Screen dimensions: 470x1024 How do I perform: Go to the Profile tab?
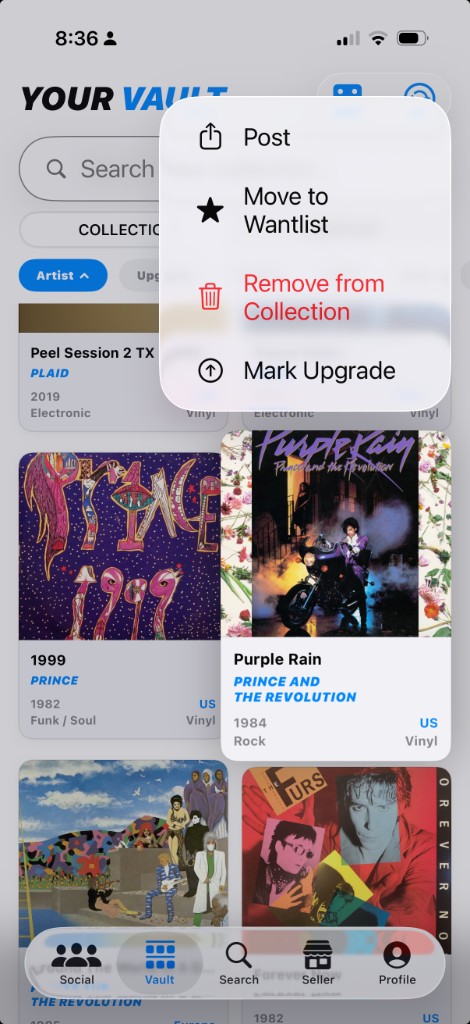tap(397, 963)
